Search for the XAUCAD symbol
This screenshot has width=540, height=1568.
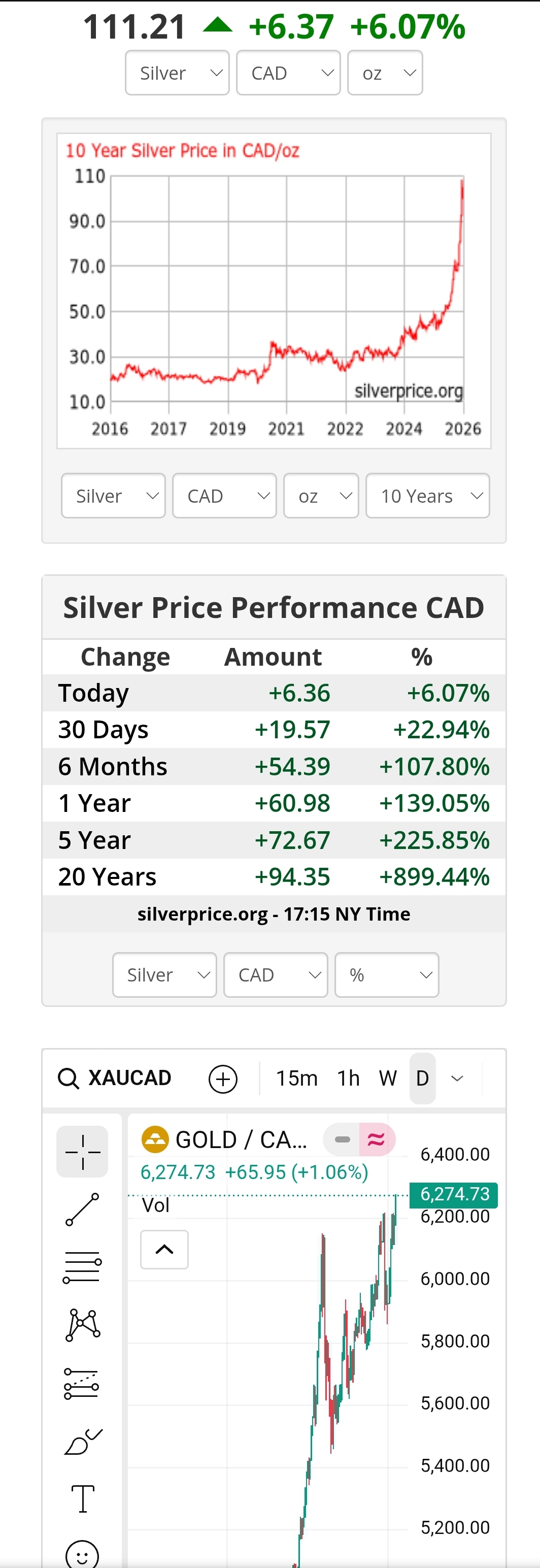(116, 1078)
